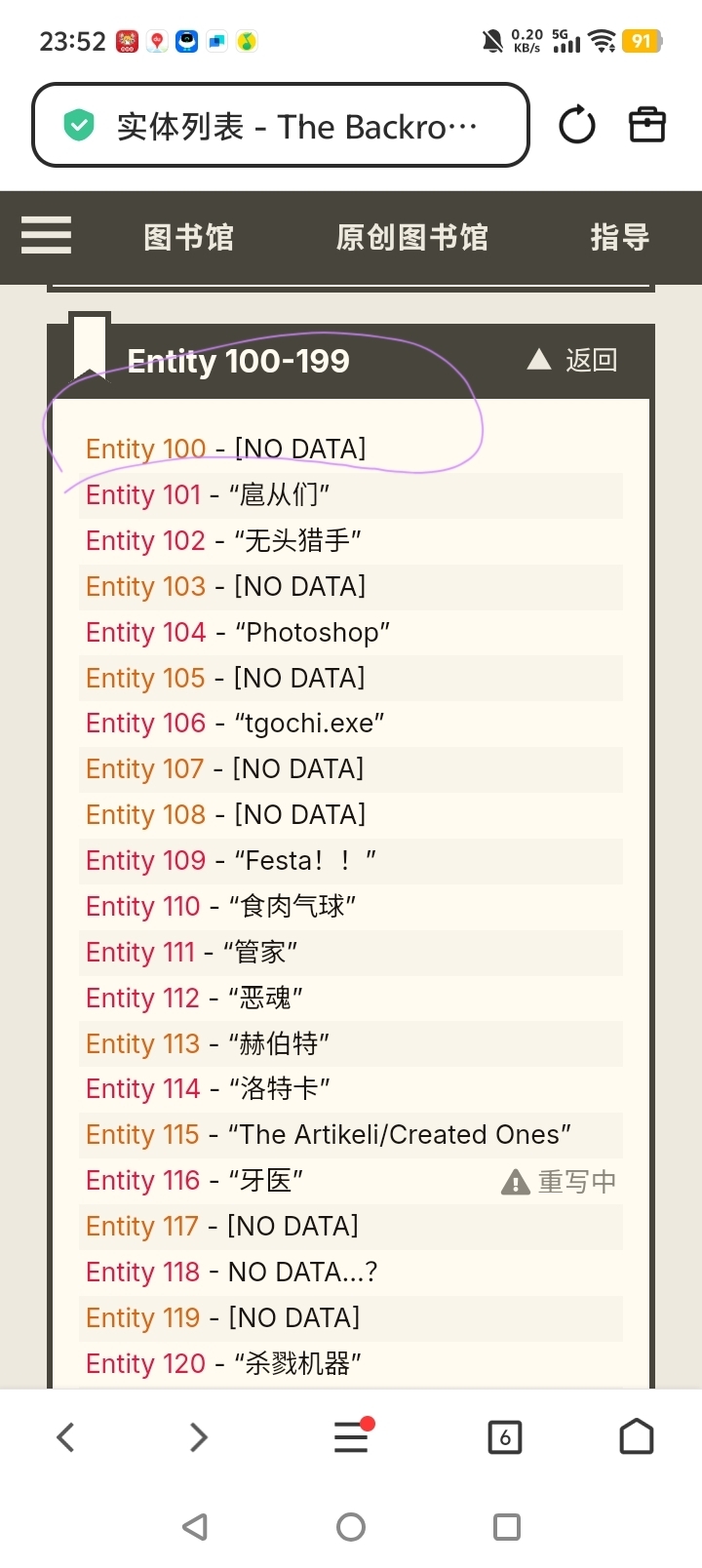
Task: Open the Entity 115 link
Action: 142,1135
